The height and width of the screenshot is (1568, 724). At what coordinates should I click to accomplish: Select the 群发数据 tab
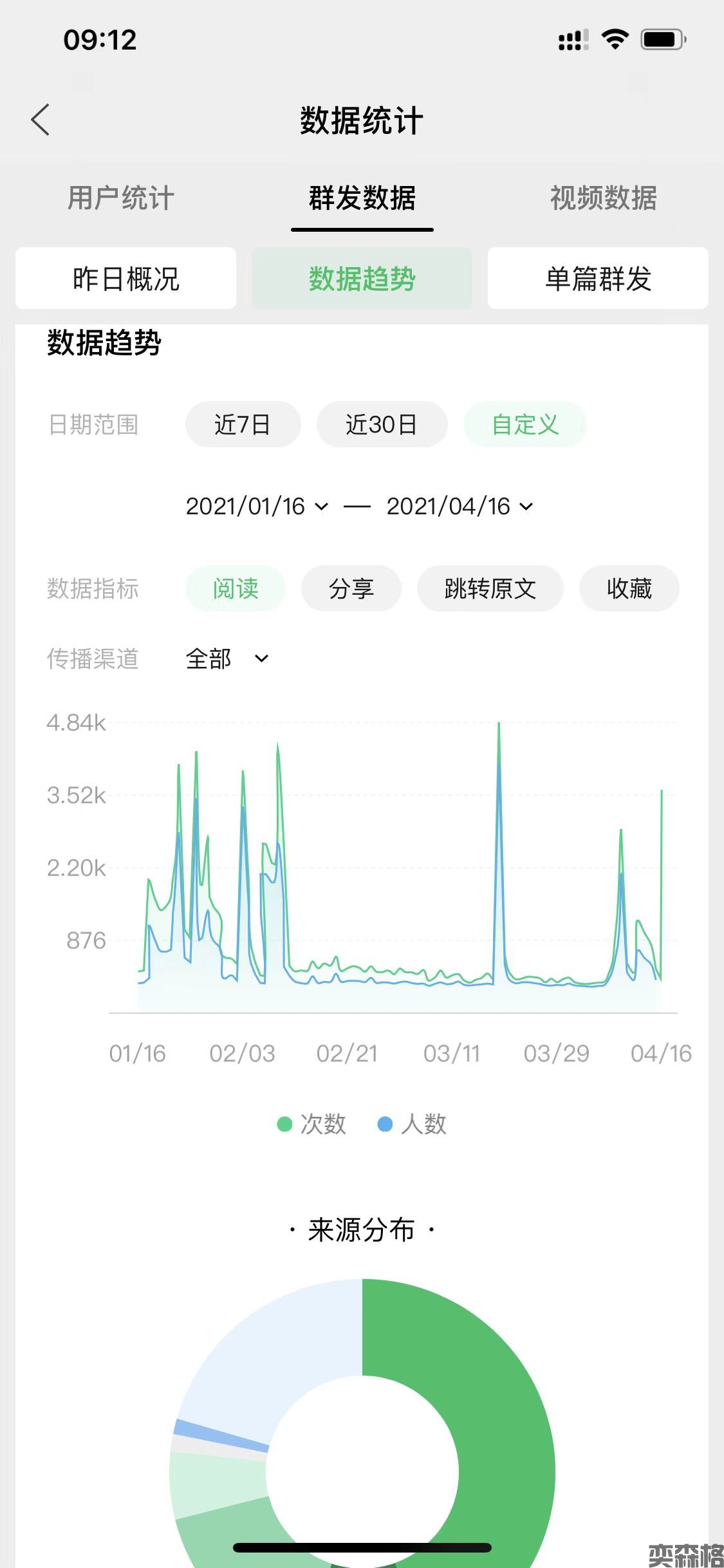[362, 198]
